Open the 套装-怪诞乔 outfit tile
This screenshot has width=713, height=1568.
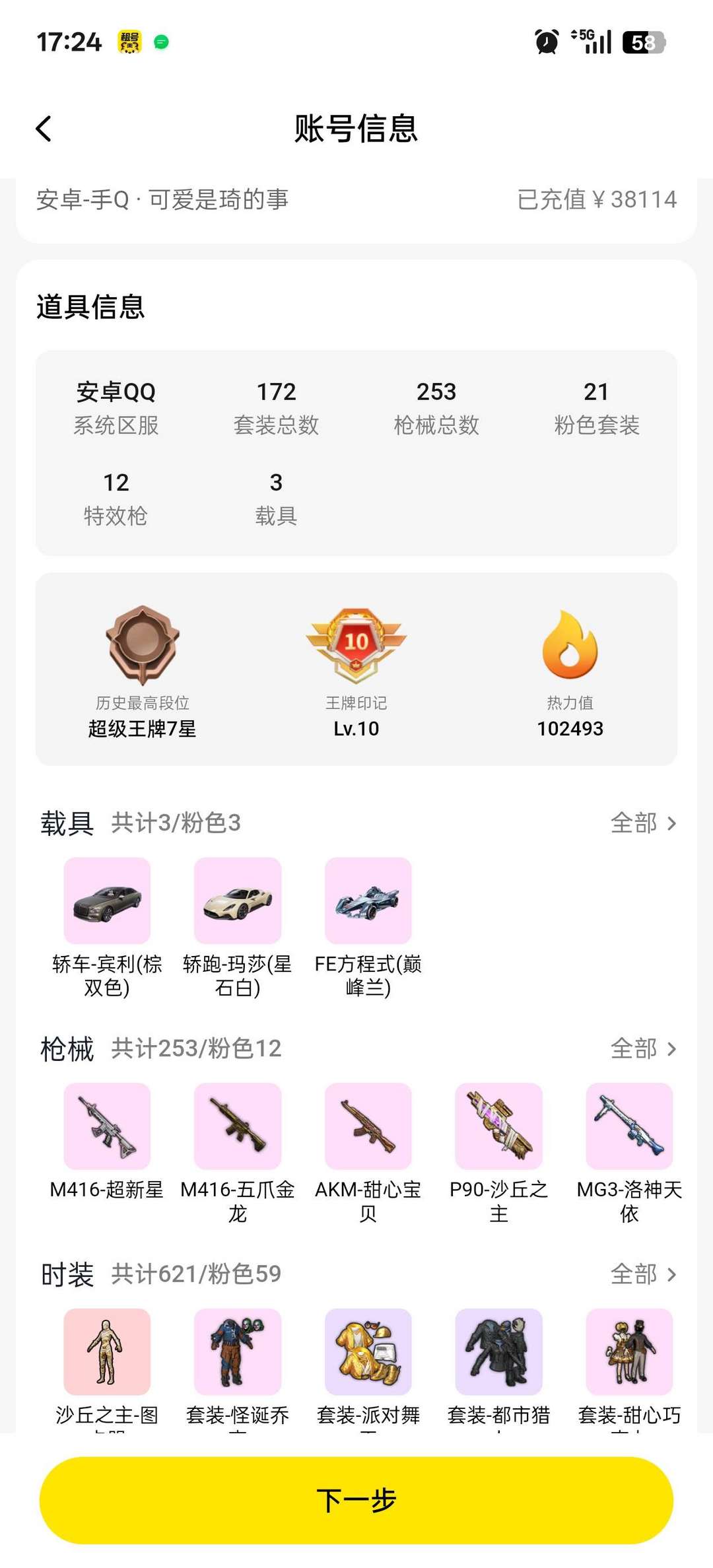(238, 1351)
